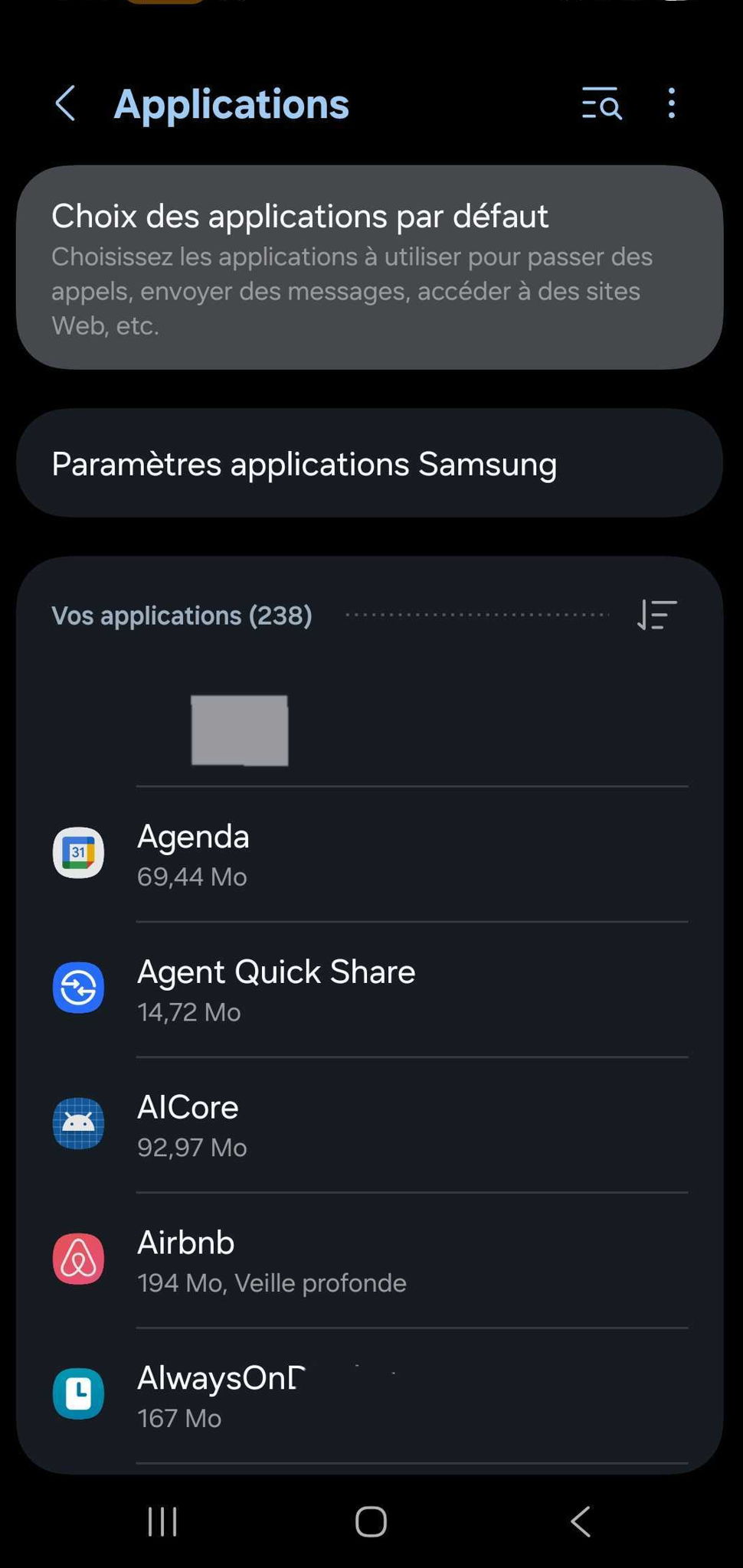
Task: Open the three-dot overflow menu
Action: 671,103
